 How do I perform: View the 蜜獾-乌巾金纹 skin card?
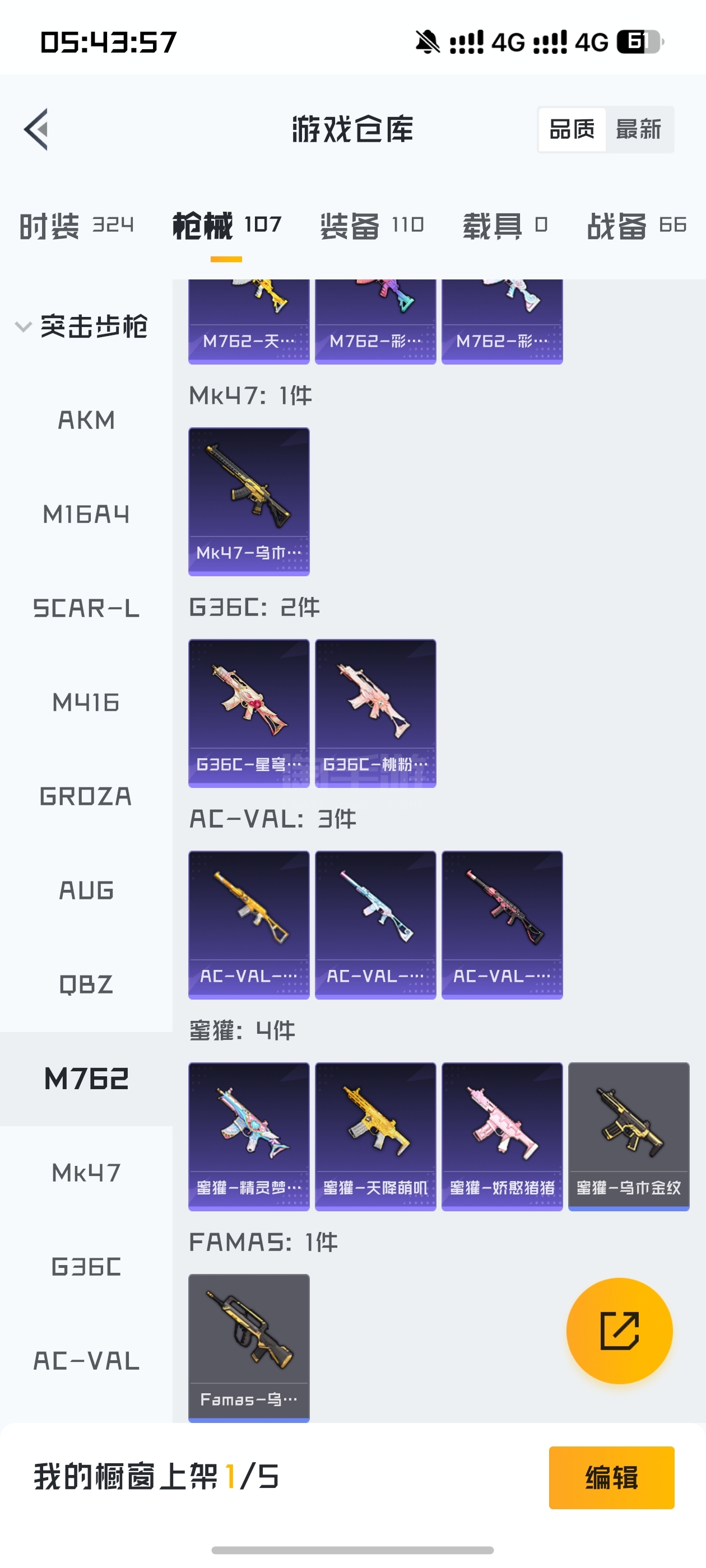[x=628, y=1136]
